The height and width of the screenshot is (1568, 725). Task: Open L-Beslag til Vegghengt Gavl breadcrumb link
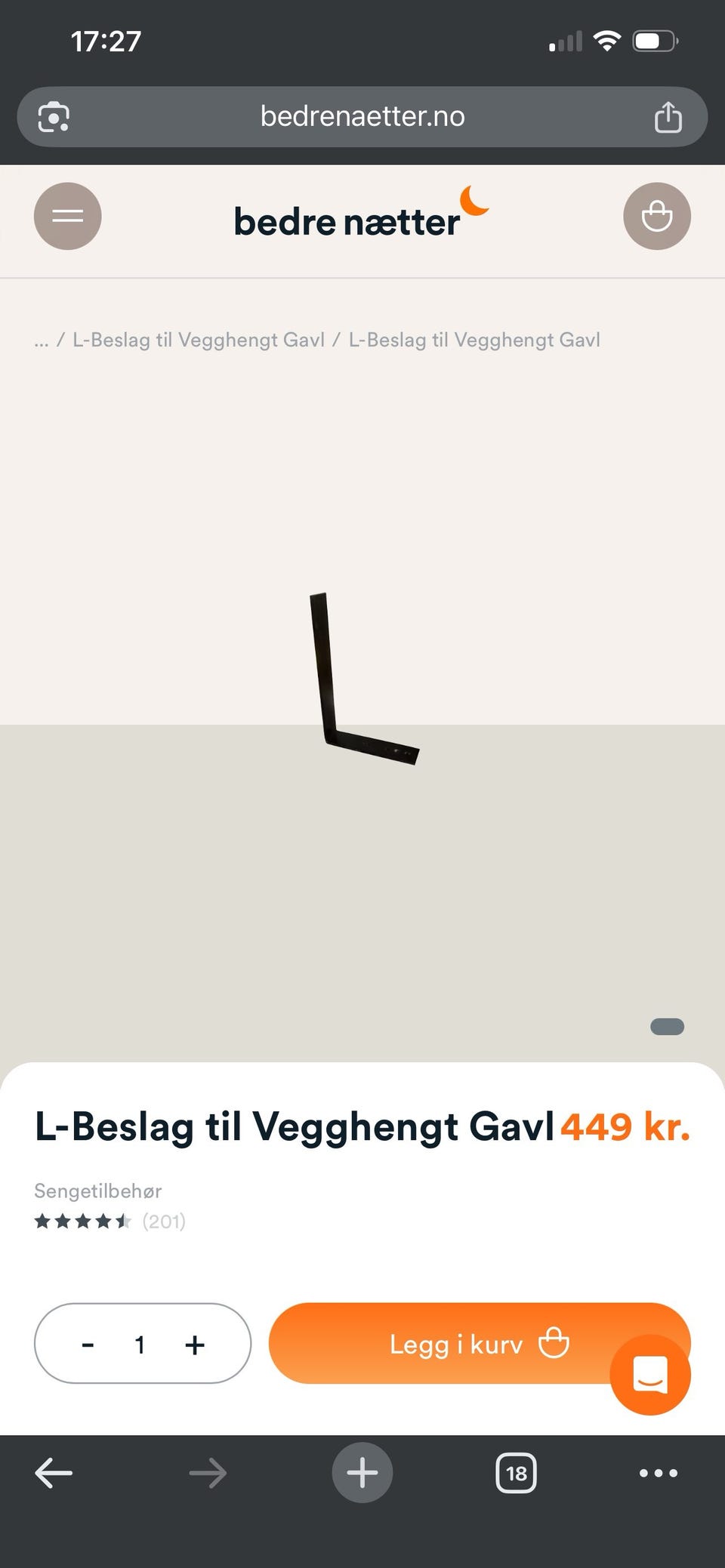coord(199,340)
